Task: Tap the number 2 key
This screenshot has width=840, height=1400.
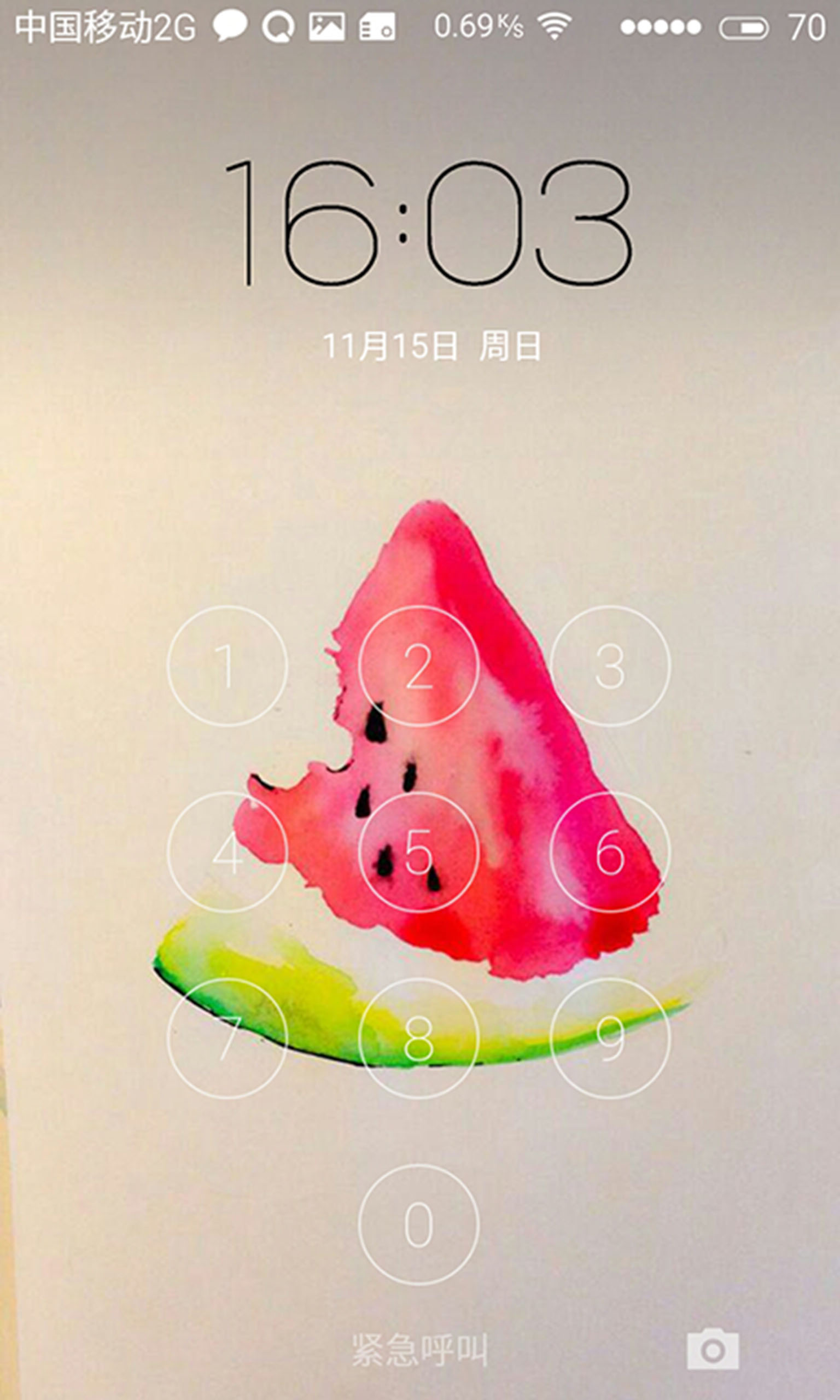Action: point(419,666)
